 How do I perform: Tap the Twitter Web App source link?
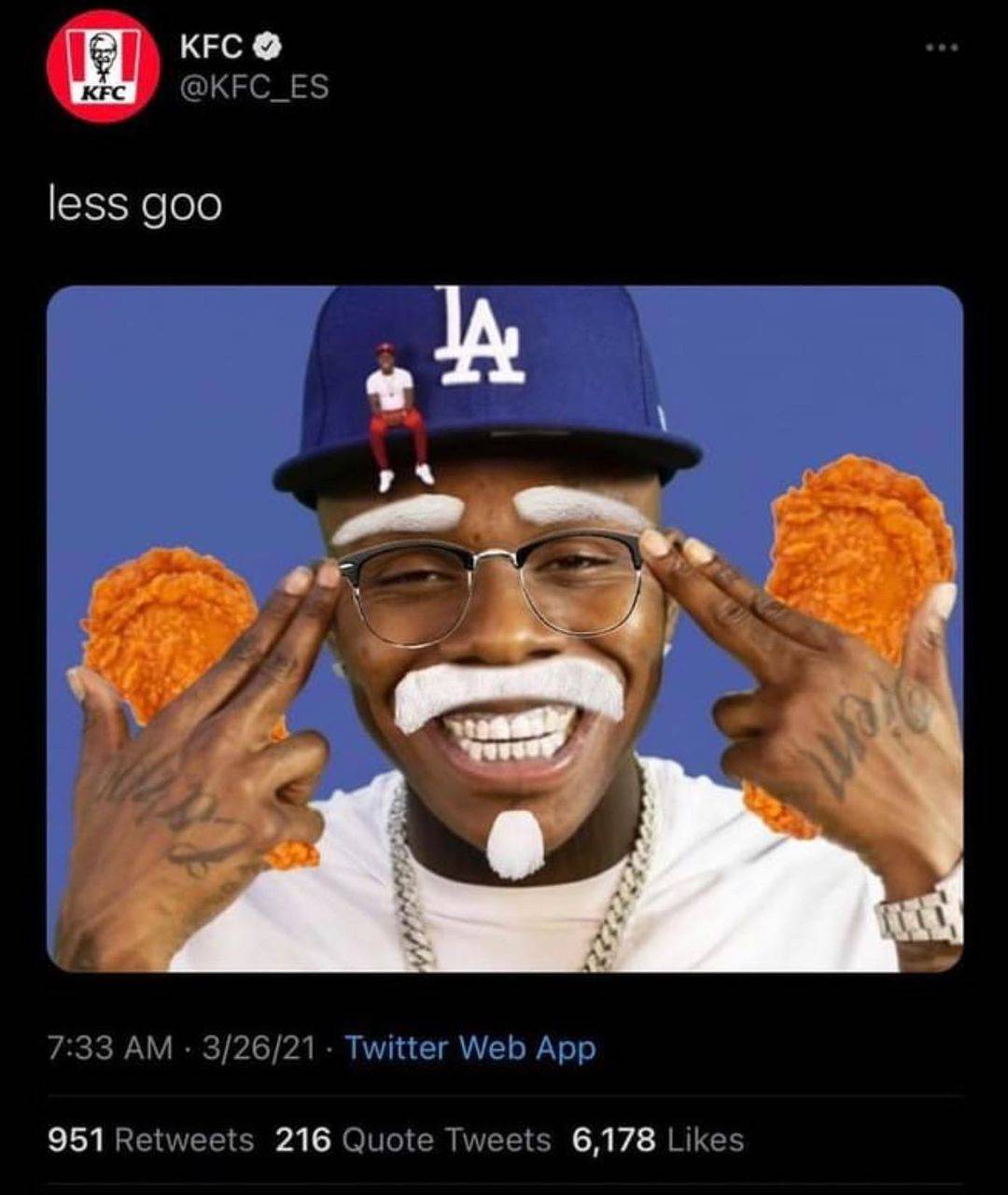click(469, 1047)
